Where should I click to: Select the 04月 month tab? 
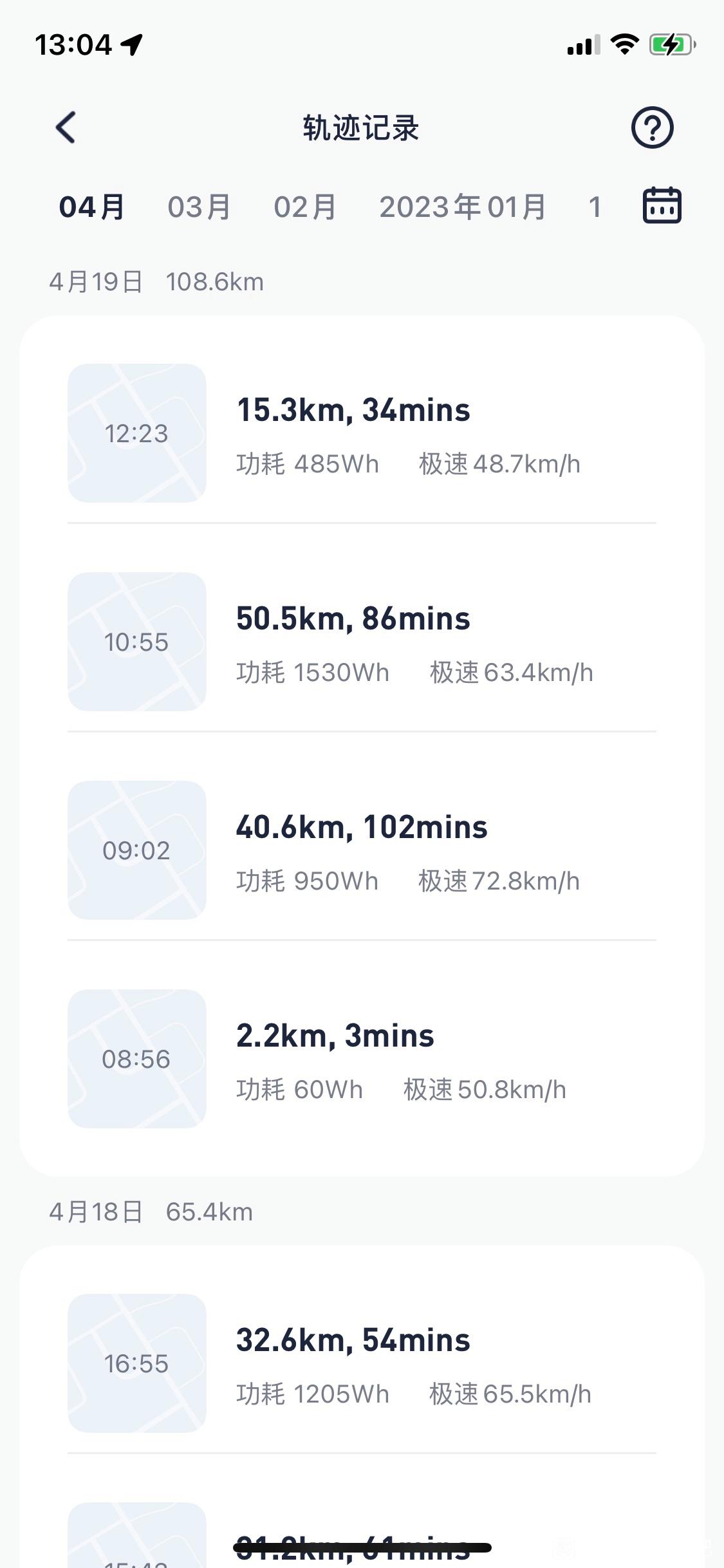[92, 207]
